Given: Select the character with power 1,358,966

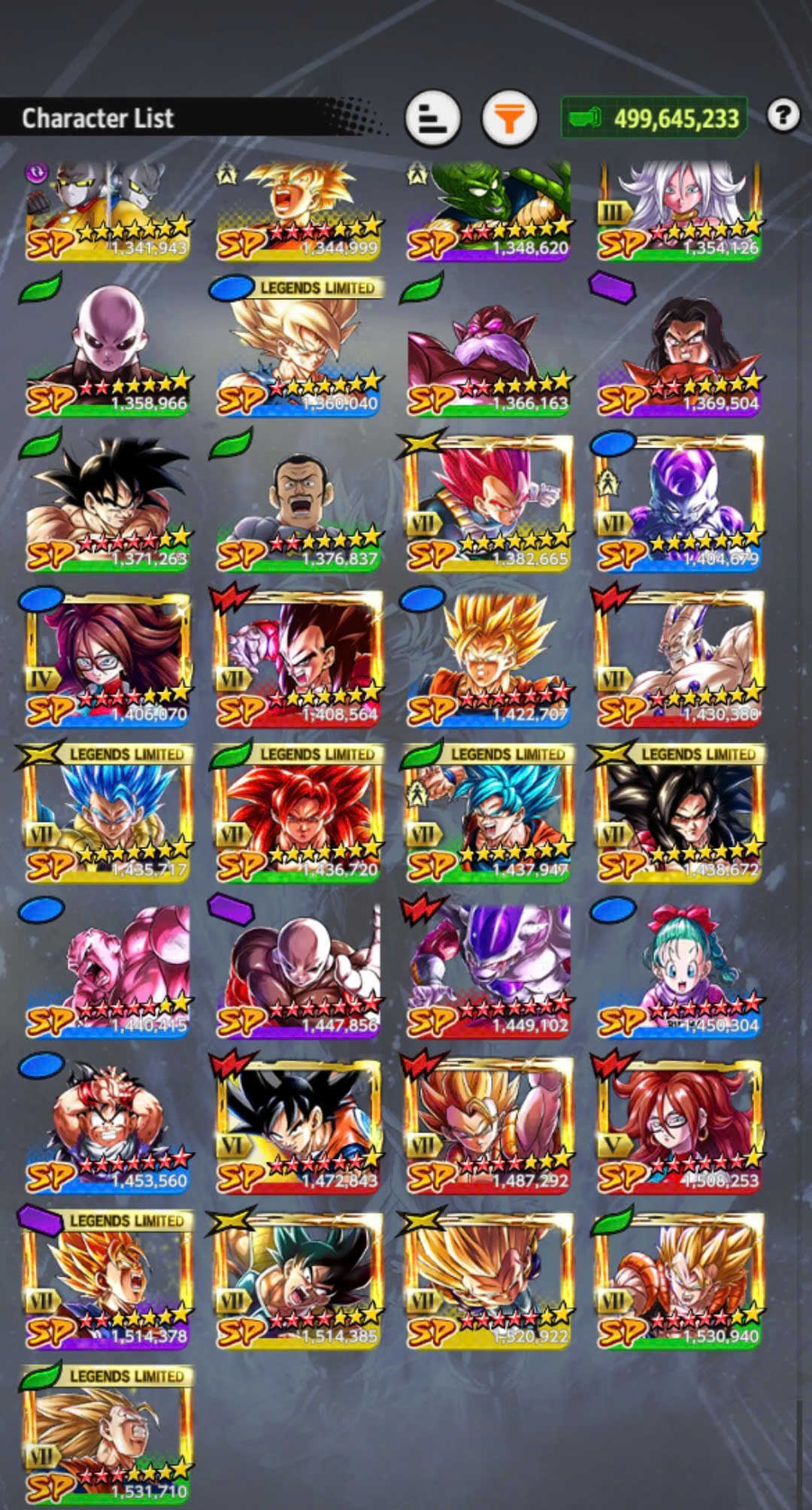Looking at the screenshot, I should pyautogui.click(x=108, y=350).
